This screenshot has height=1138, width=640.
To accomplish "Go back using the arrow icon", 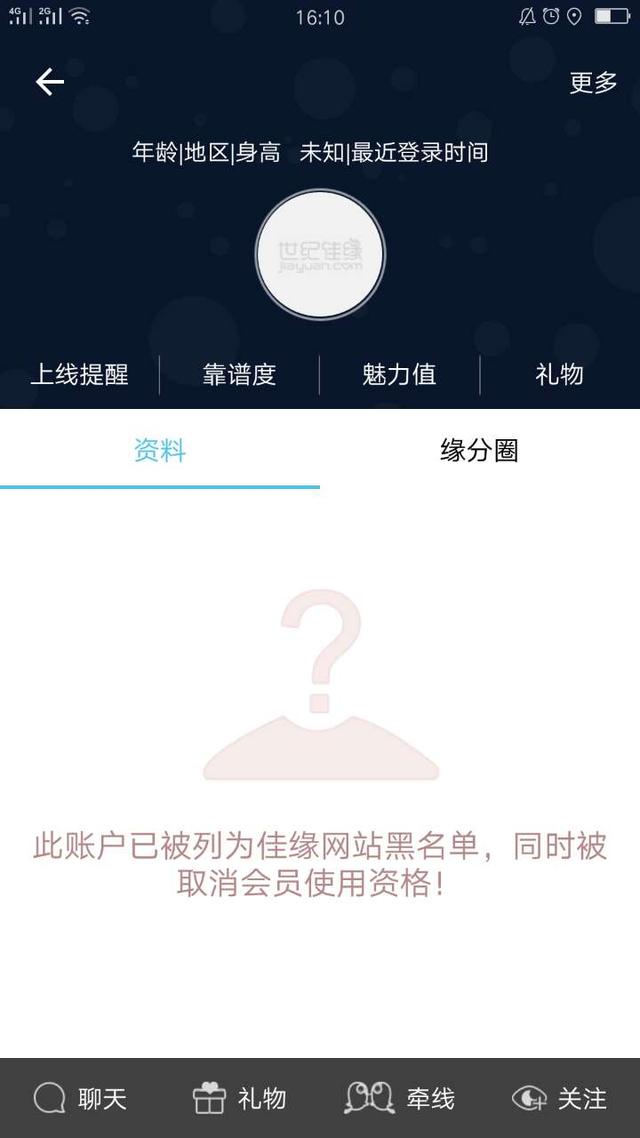I will point(49,82).
